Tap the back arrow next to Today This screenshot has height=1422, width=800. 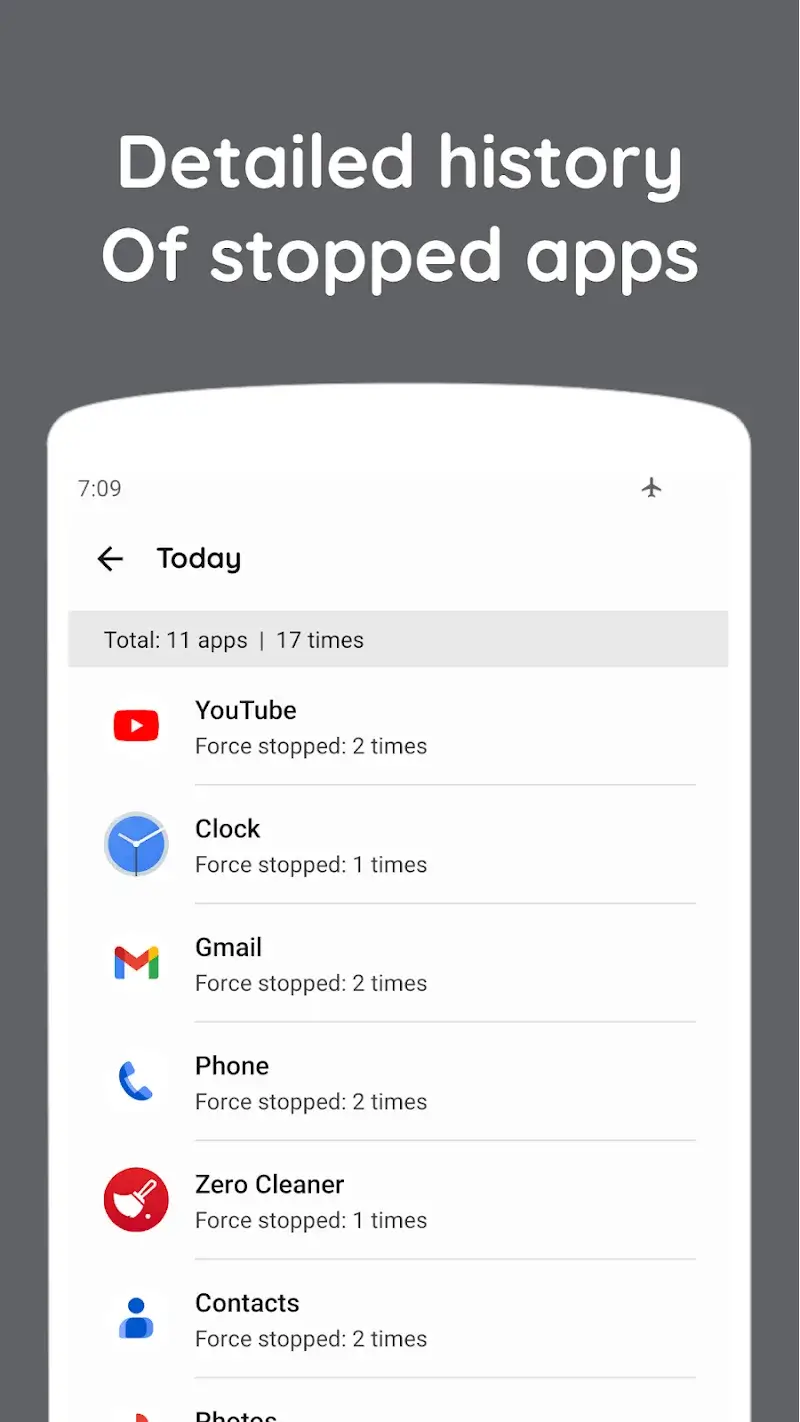(x=110, y=558)
